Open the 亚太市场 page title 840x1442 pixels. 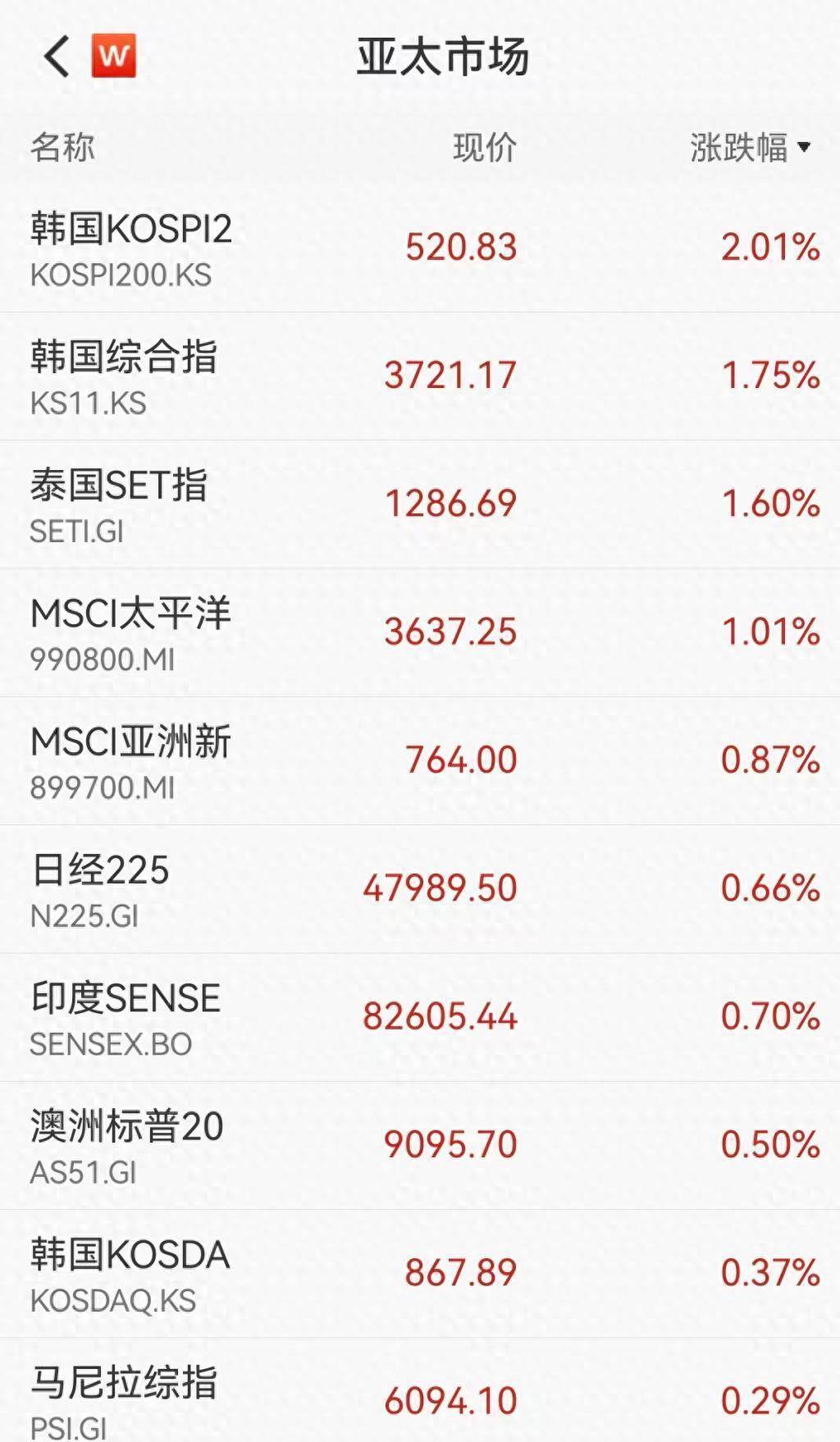pyautogui.click(x=443, y=57)
